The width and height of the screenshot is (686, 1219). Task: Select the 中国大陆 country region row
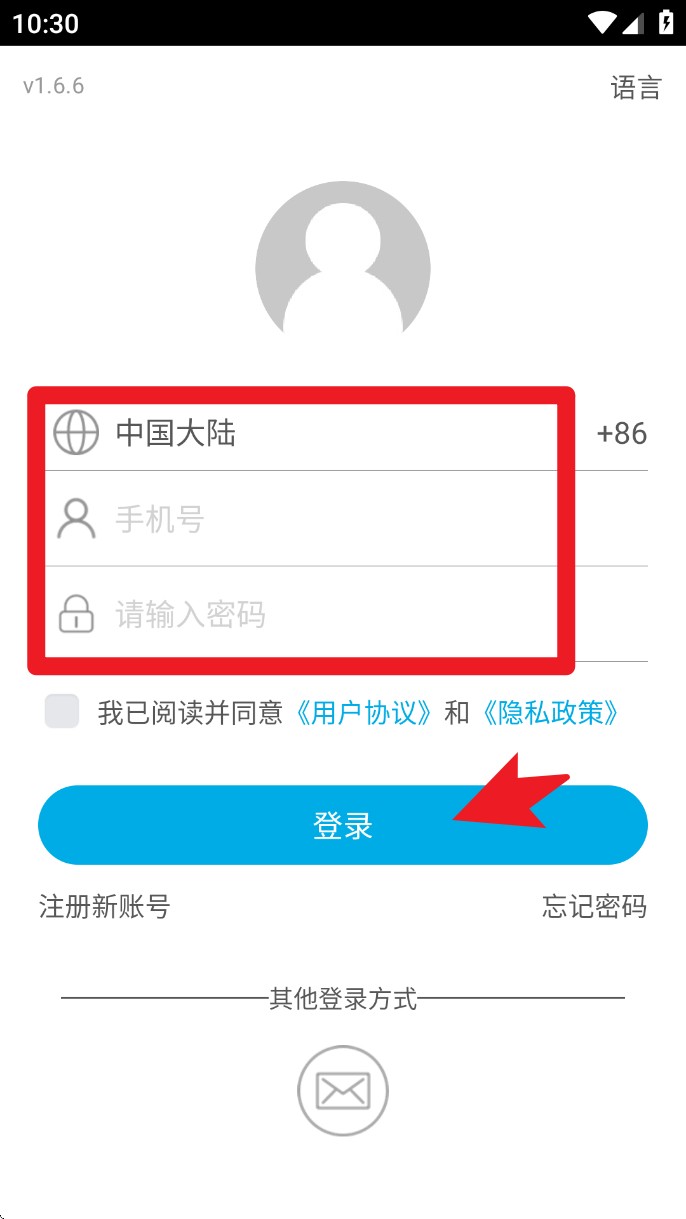click(x=343, y=434)
